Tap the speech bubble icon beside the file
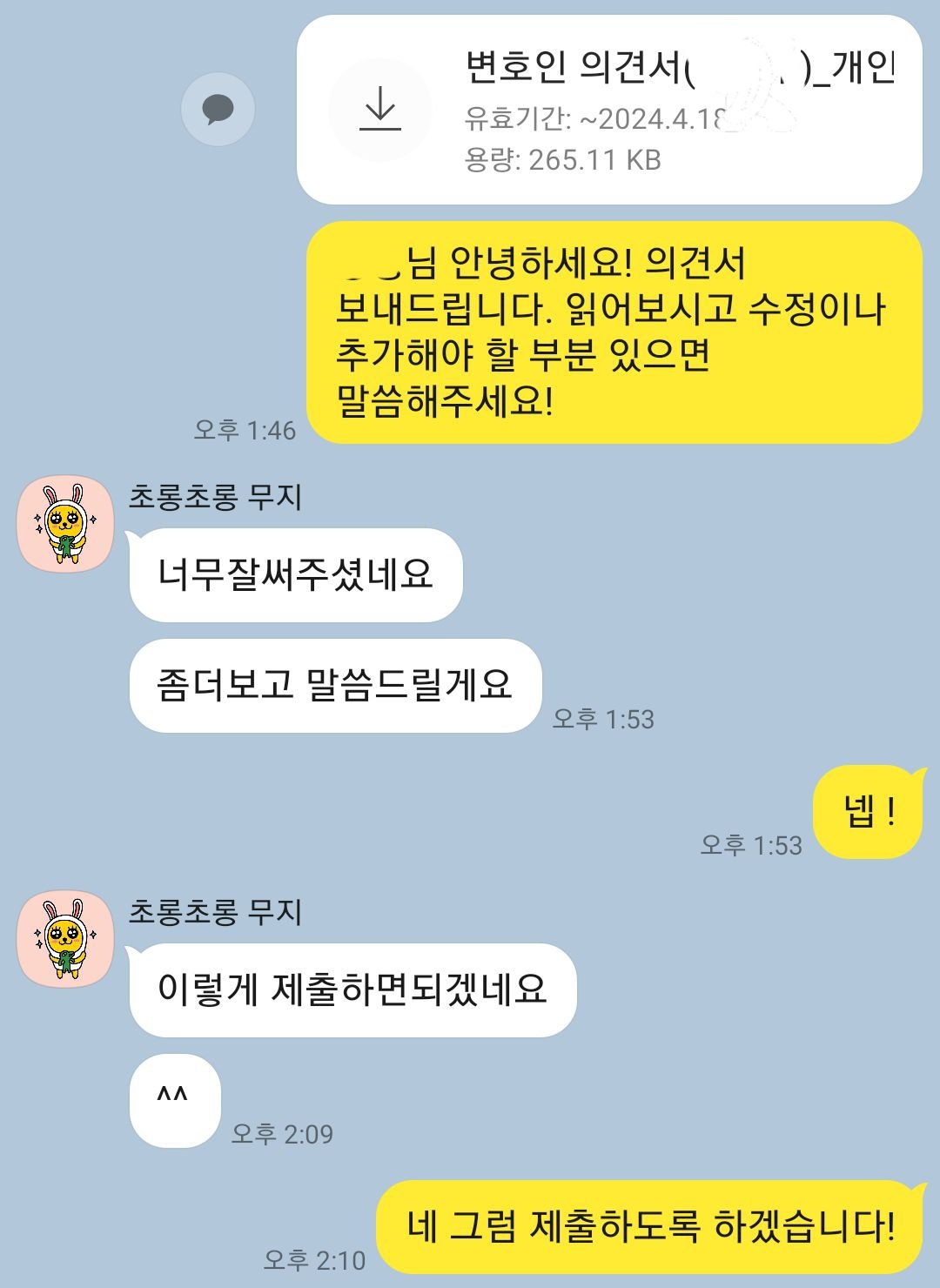940x1288 pixels. point(218,110)
